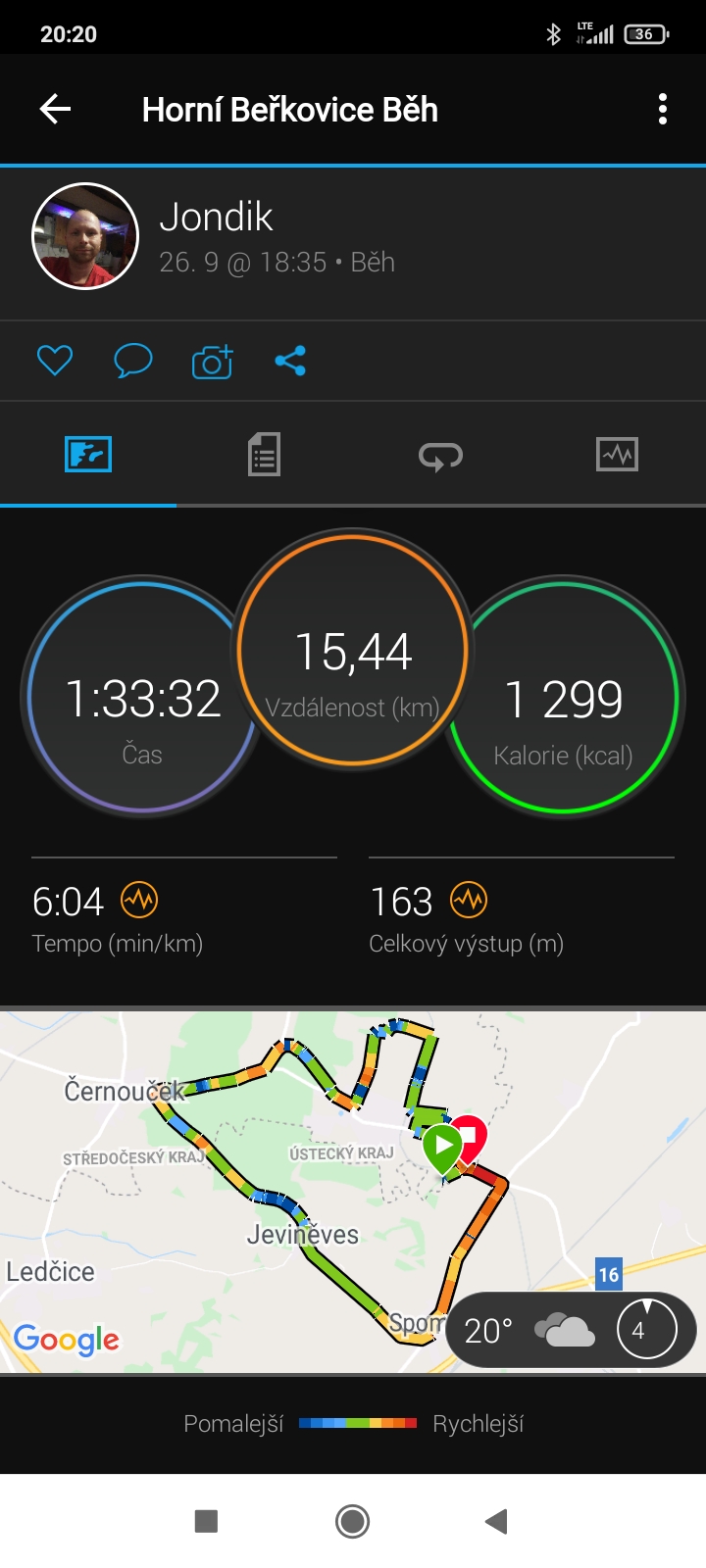Viewport: 706px width, 1568px height.
Task: Like this activity with the heart icon
Action: [55, 361]
